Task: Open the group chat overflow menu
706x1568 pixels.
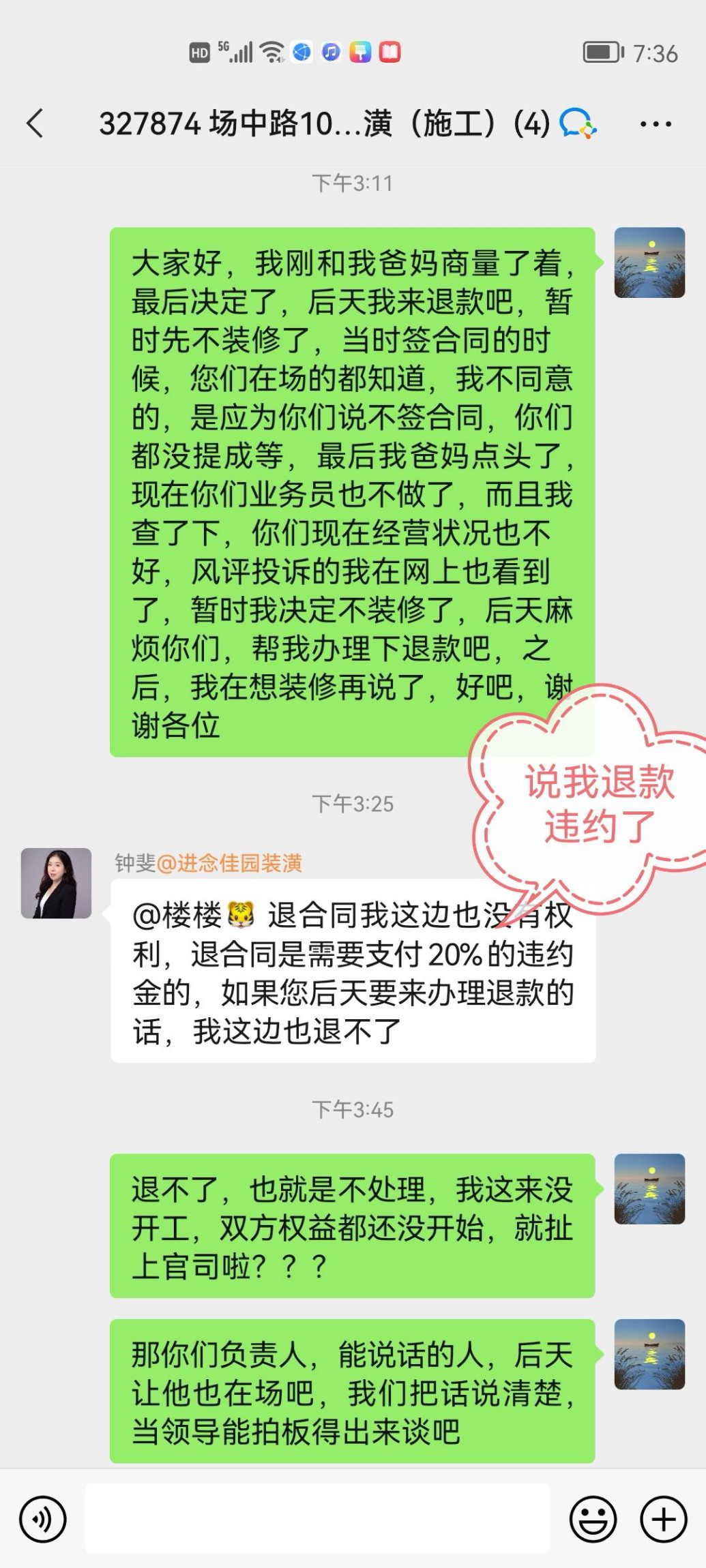Action: tap(655, 124)
